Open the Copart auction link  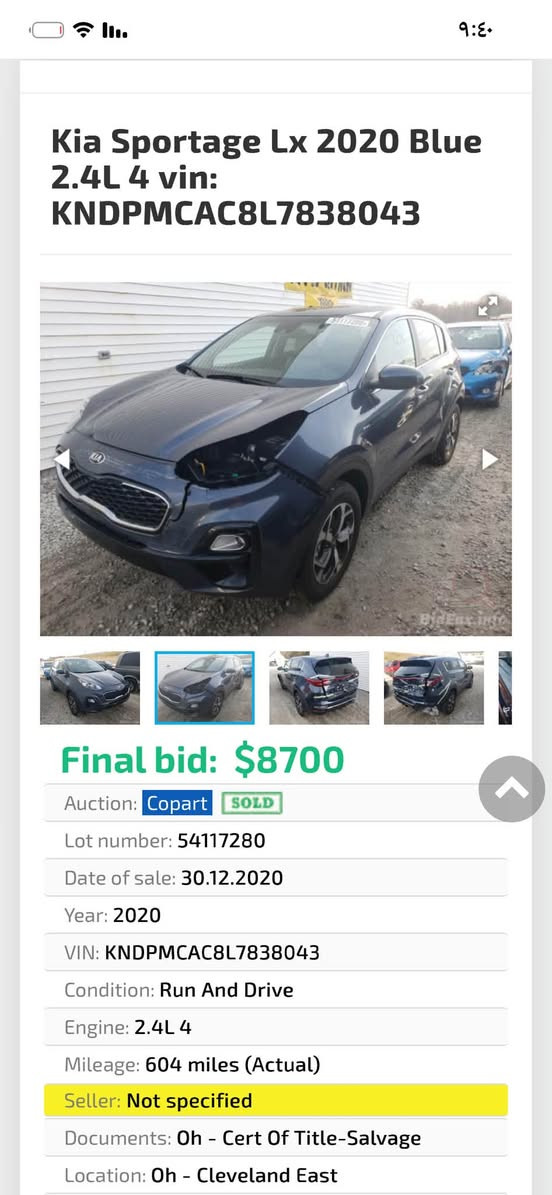[x=178, y=803]
